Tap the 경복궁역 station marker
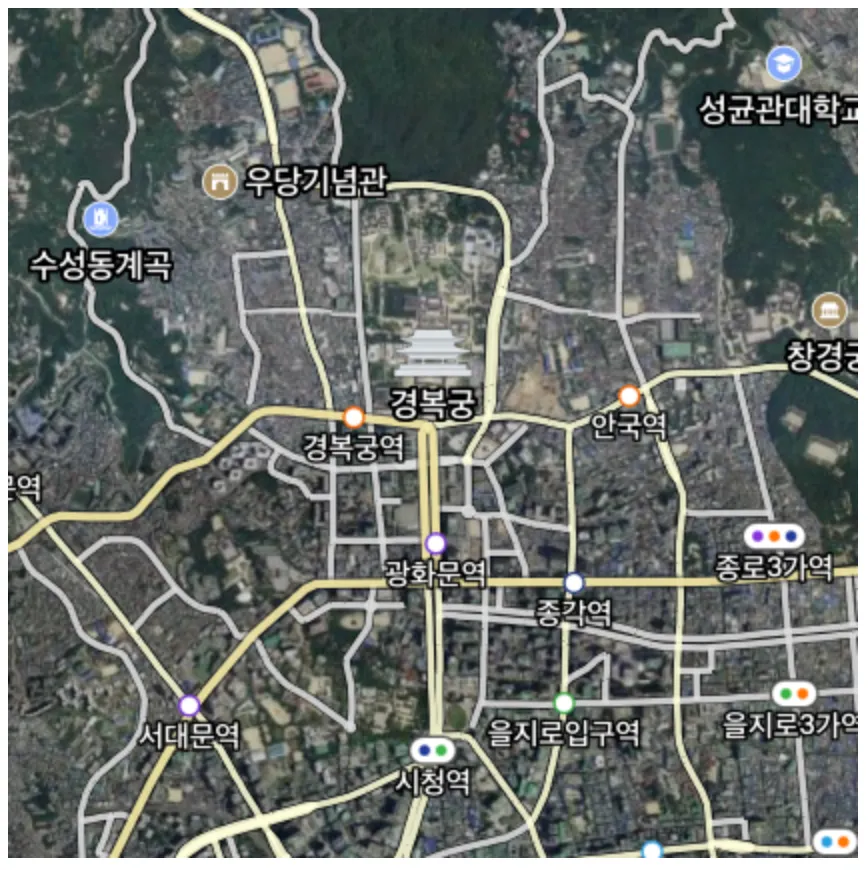Screen dimensions: 868x870 point(353,417)
